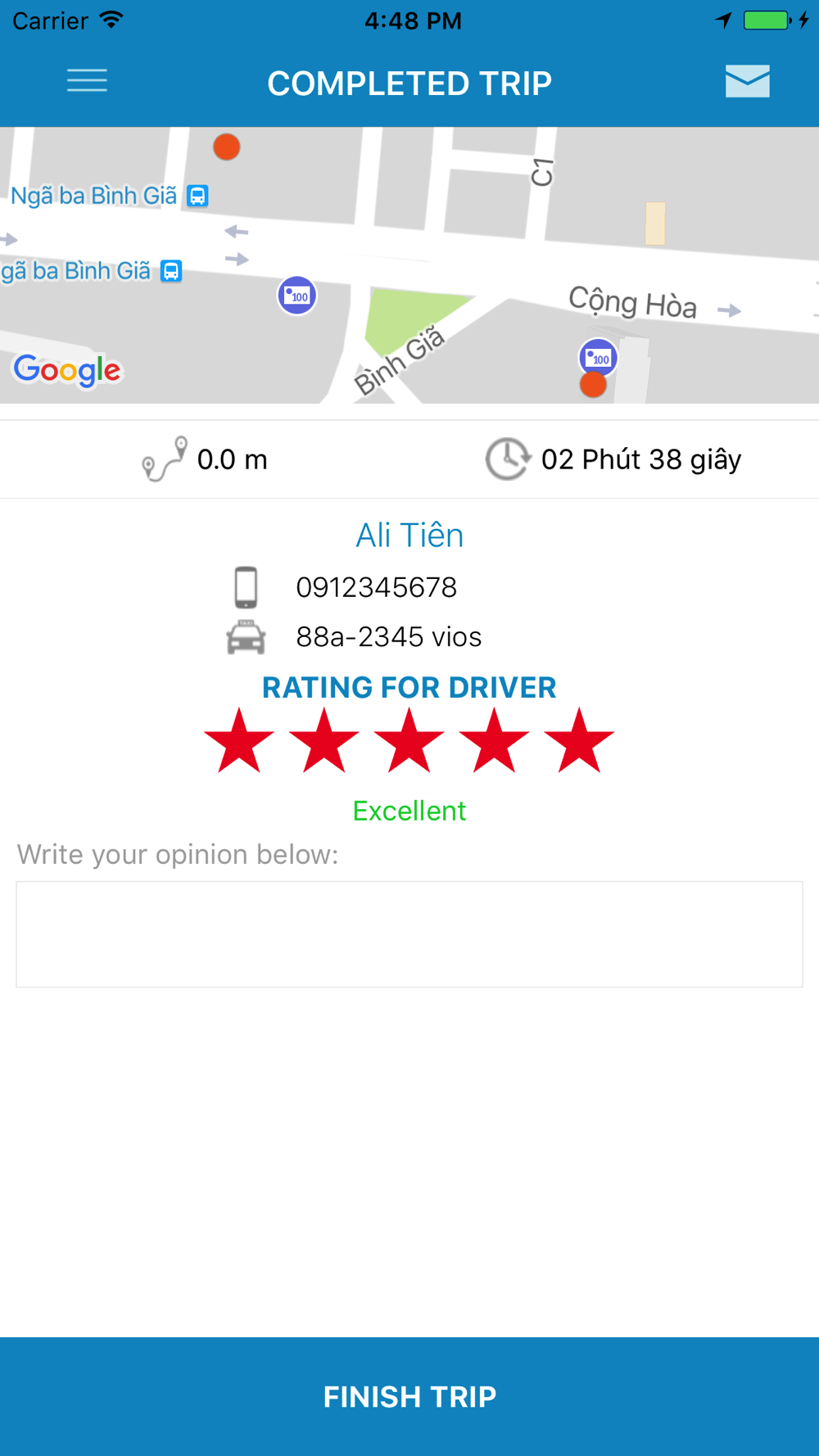
Task: Select the third rating star
Action: 409,741
